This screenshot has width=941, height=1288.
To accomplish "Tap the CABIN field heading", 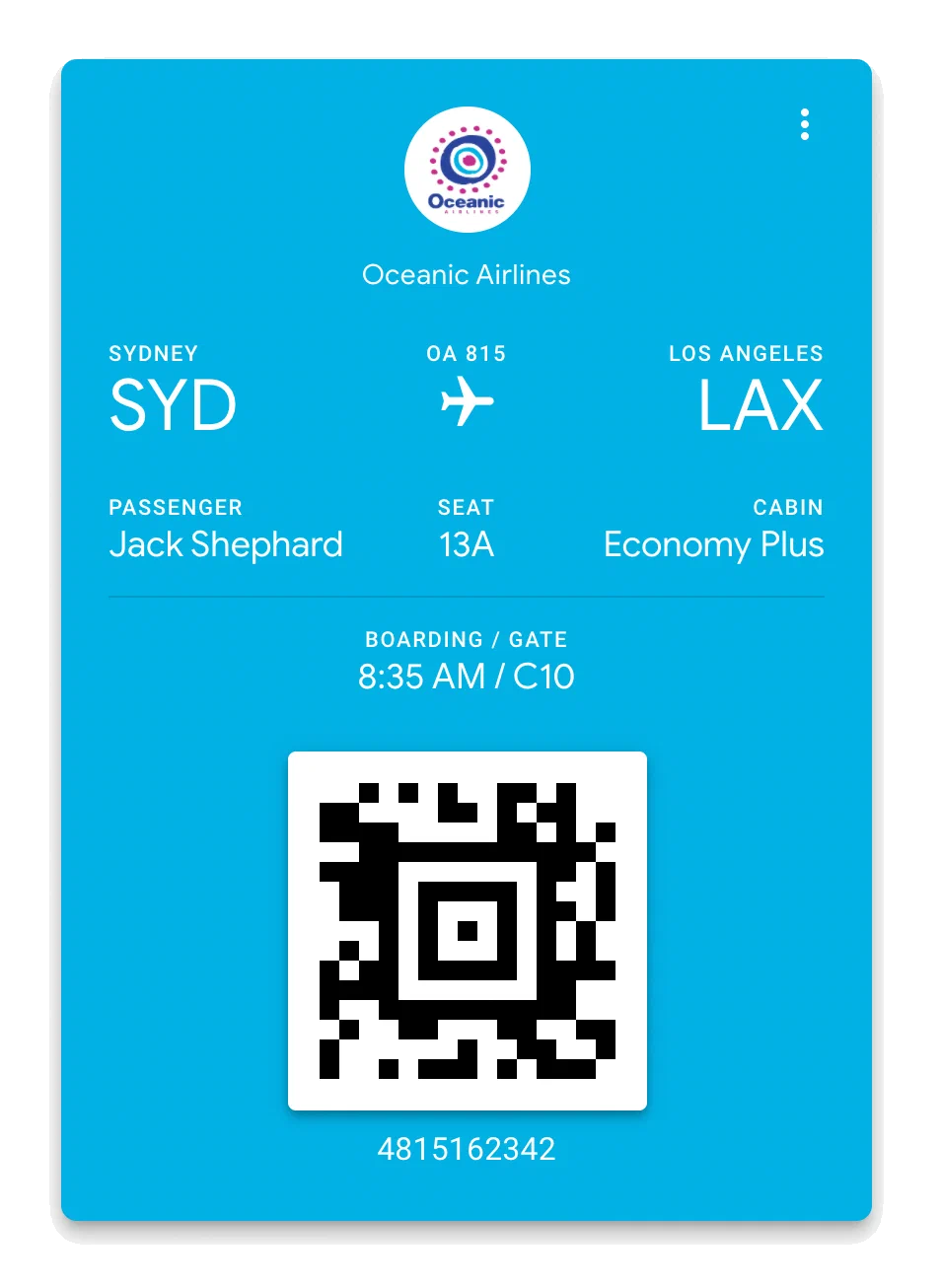I will (x=786, y=507).
